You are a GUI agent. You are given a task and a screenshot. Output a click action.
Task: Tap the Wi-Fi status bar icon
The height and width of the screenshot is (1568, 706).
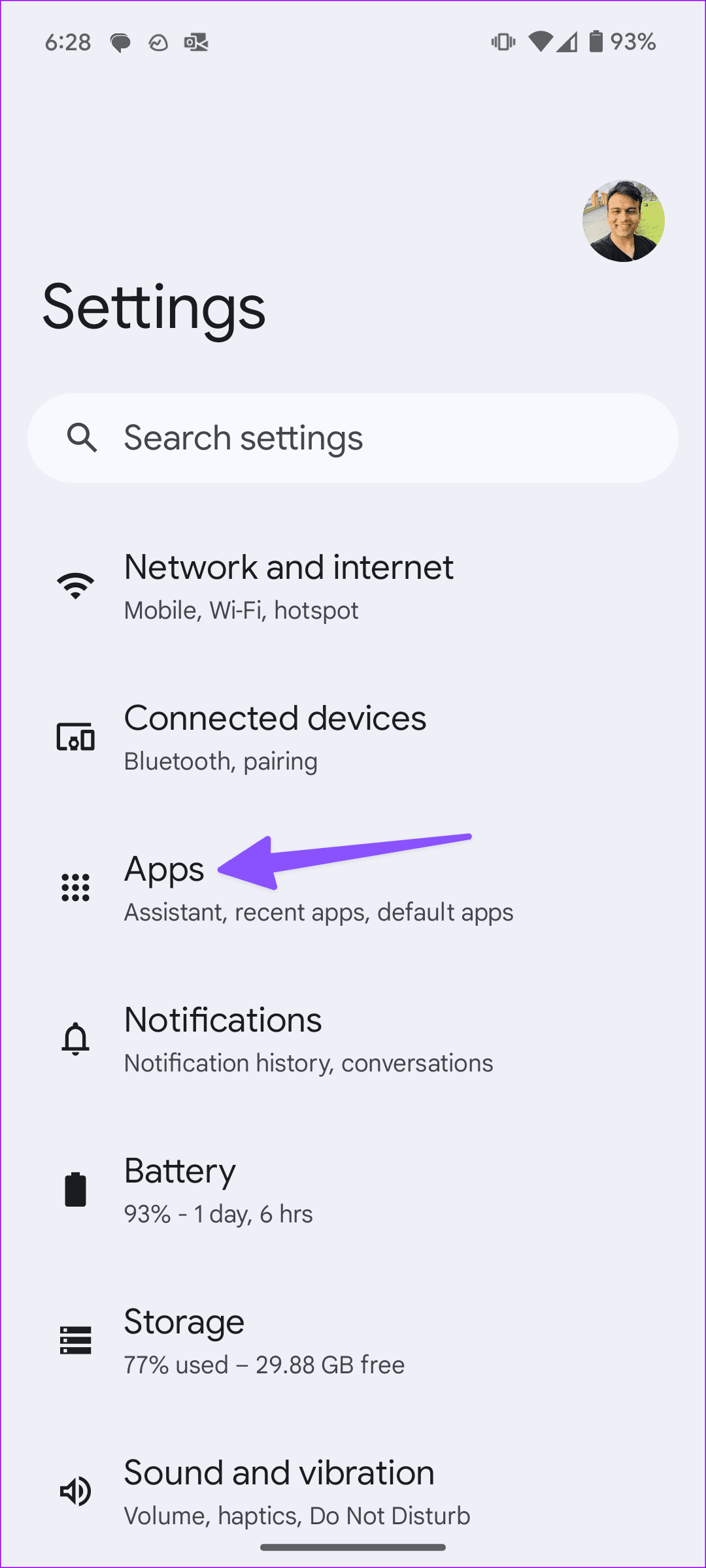pyautogui.click(x=540, y=42)
